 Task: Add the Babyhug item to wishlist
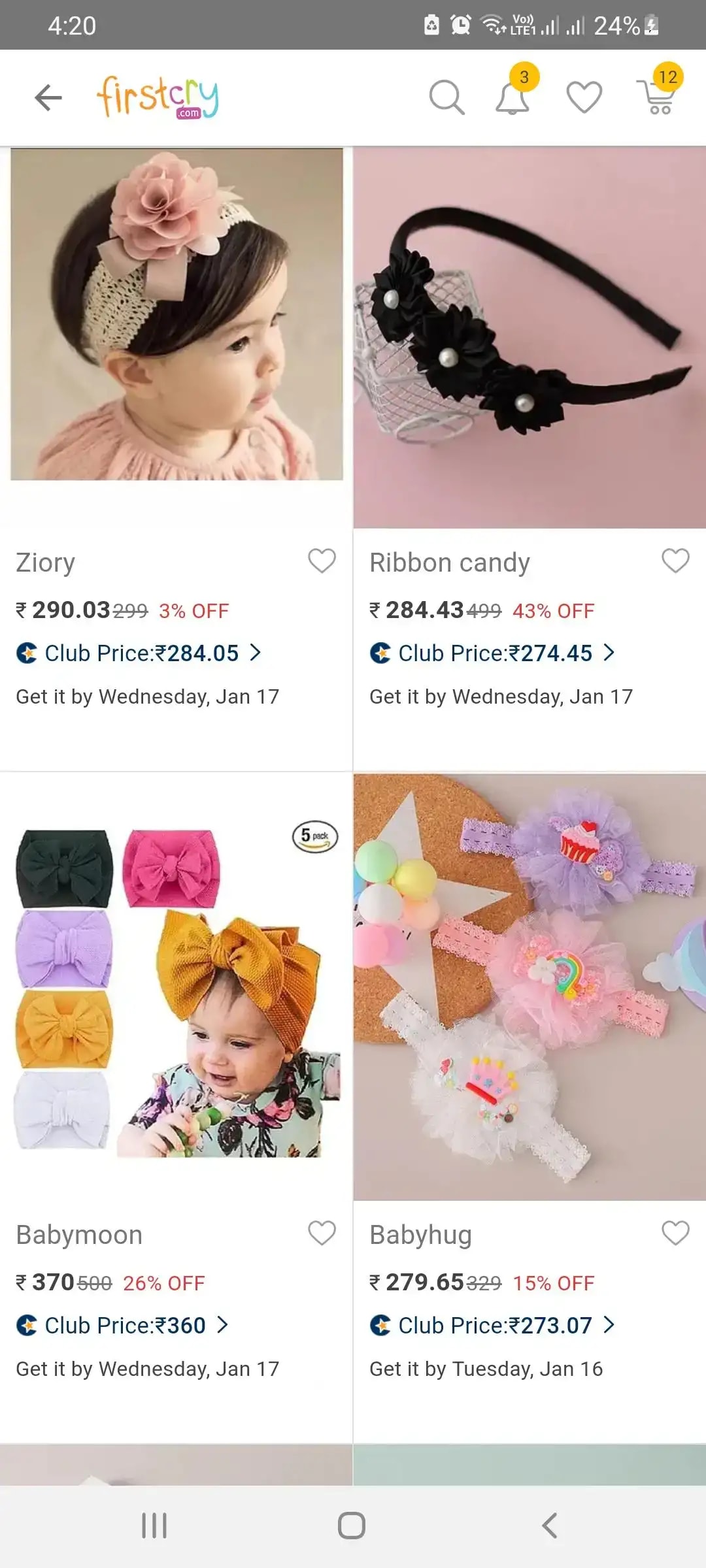[675, 1233]
